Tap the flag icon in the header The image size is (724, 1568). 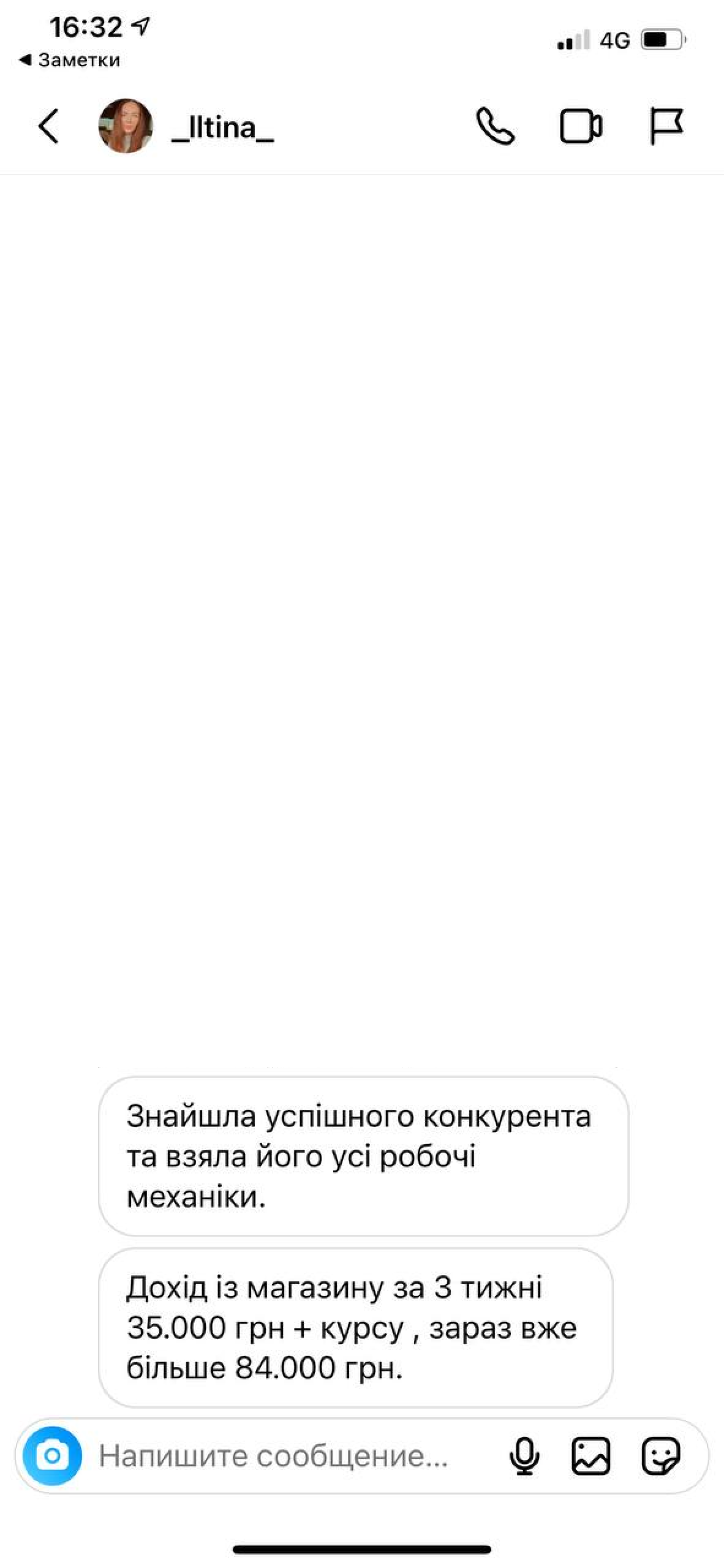[x=666, y=126]
